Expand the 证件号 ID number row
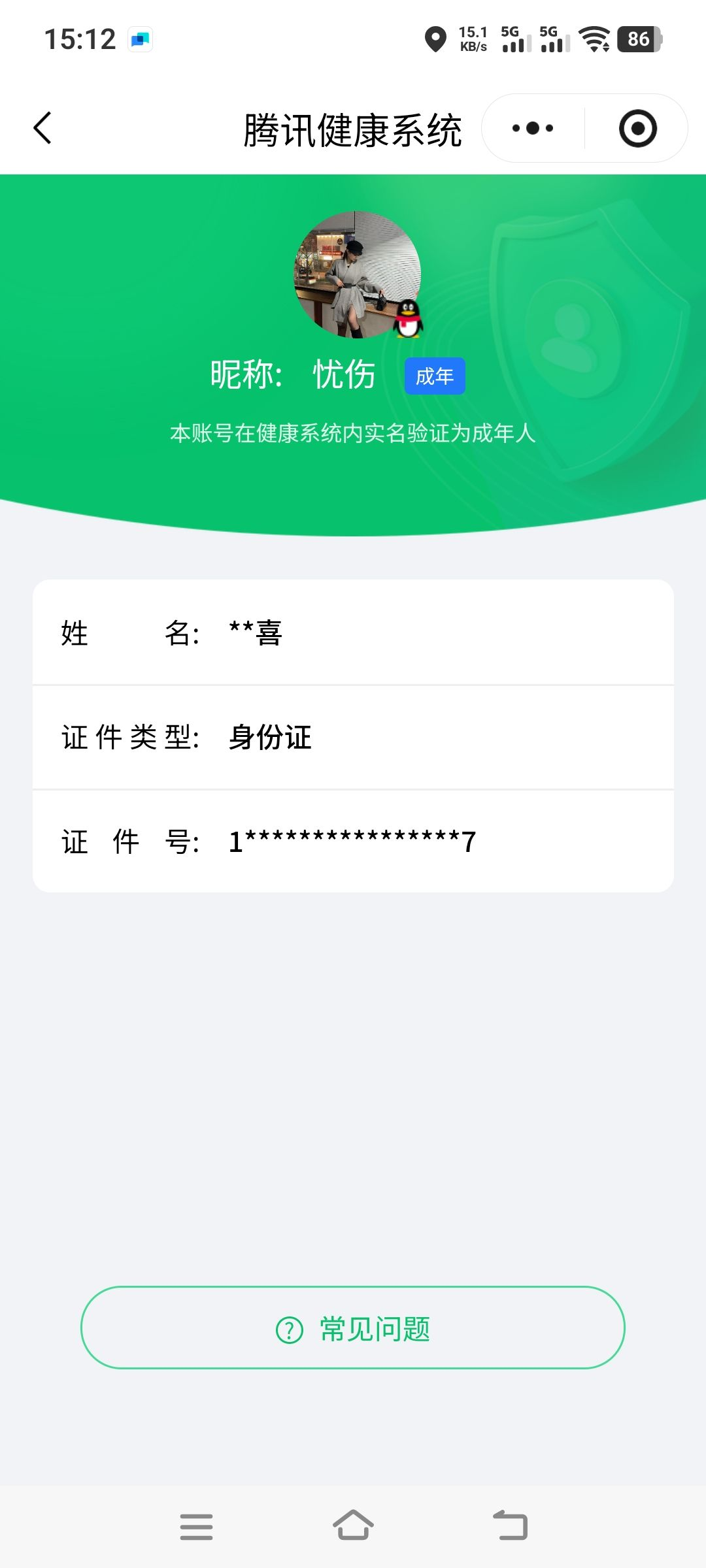Image resolution: width=706 pixels, height=1568 pixels. coord(353,841)
